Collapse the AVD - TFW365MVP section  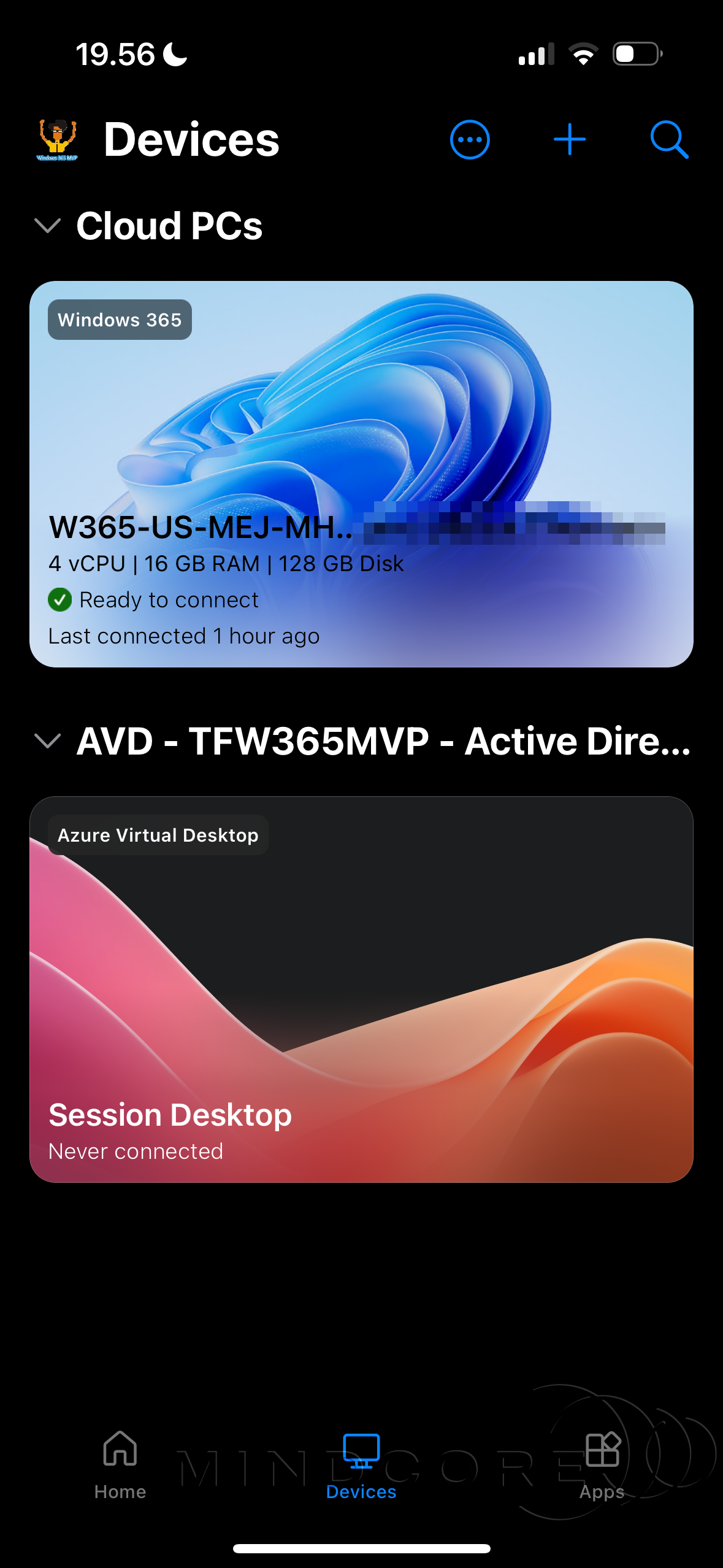pyautogui.click(x=48, y=741)
